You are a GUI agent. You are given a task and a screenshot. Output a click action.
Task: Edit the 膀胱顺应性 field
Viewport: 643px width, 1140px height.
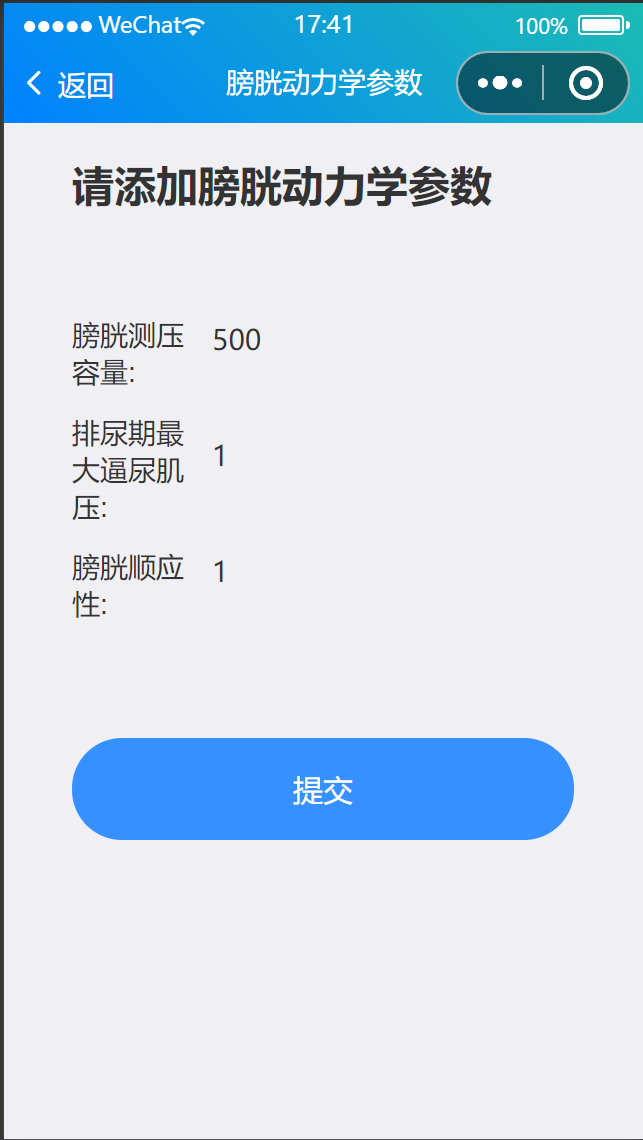(390, 572)
